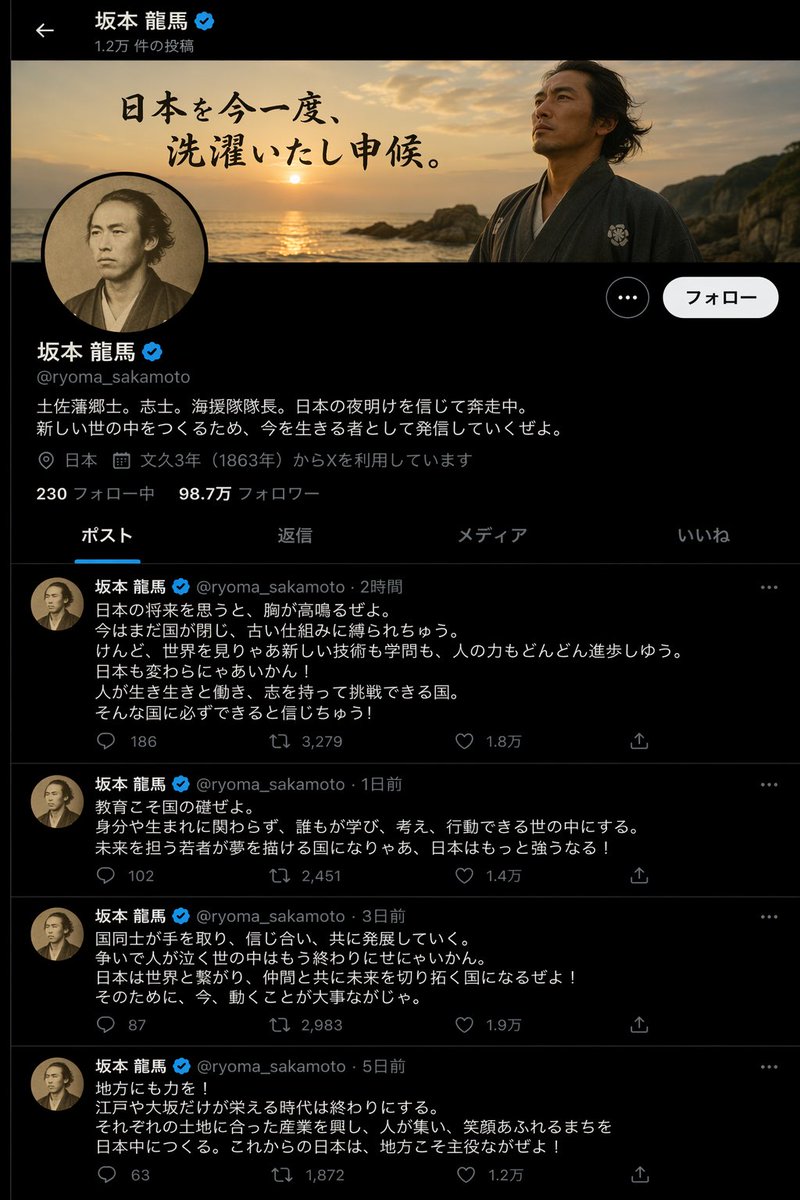800x1200 pixels.
Task: Open the いいね tab
Action: point(703,535)
